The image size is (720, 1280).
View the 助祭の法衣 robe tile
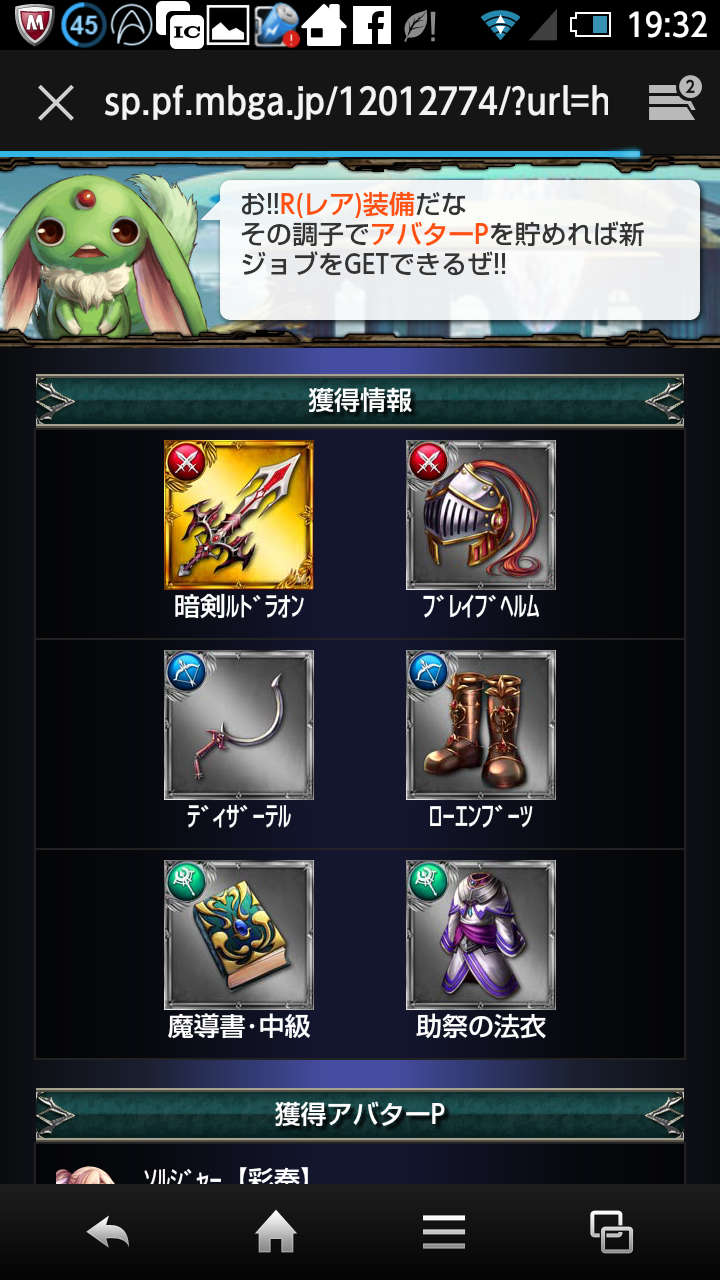[x=480, y=935]
